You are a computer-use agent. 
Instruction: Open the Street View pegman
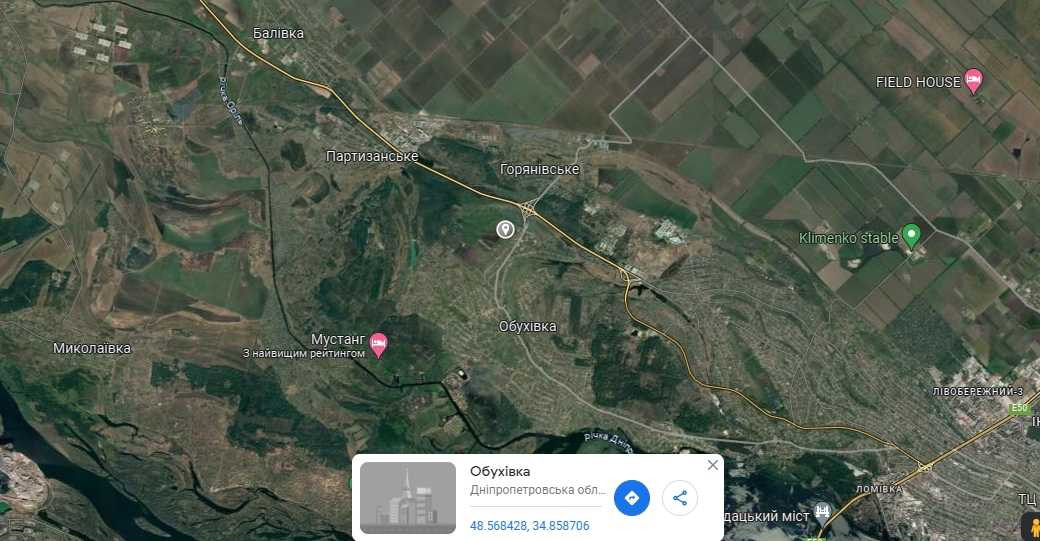(x=1030, y=527)
